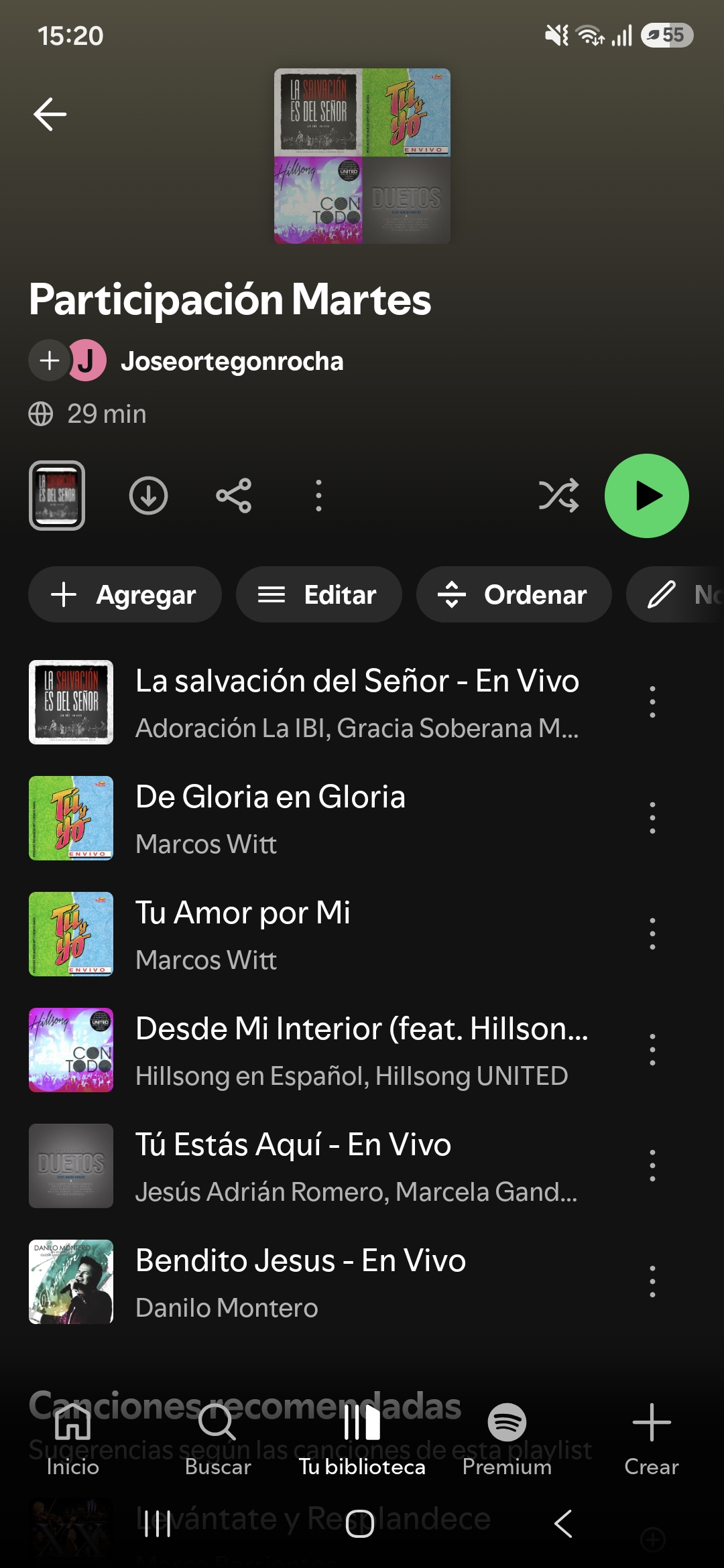Open Joseortegonrocha's profile avatar

(86, 361)
